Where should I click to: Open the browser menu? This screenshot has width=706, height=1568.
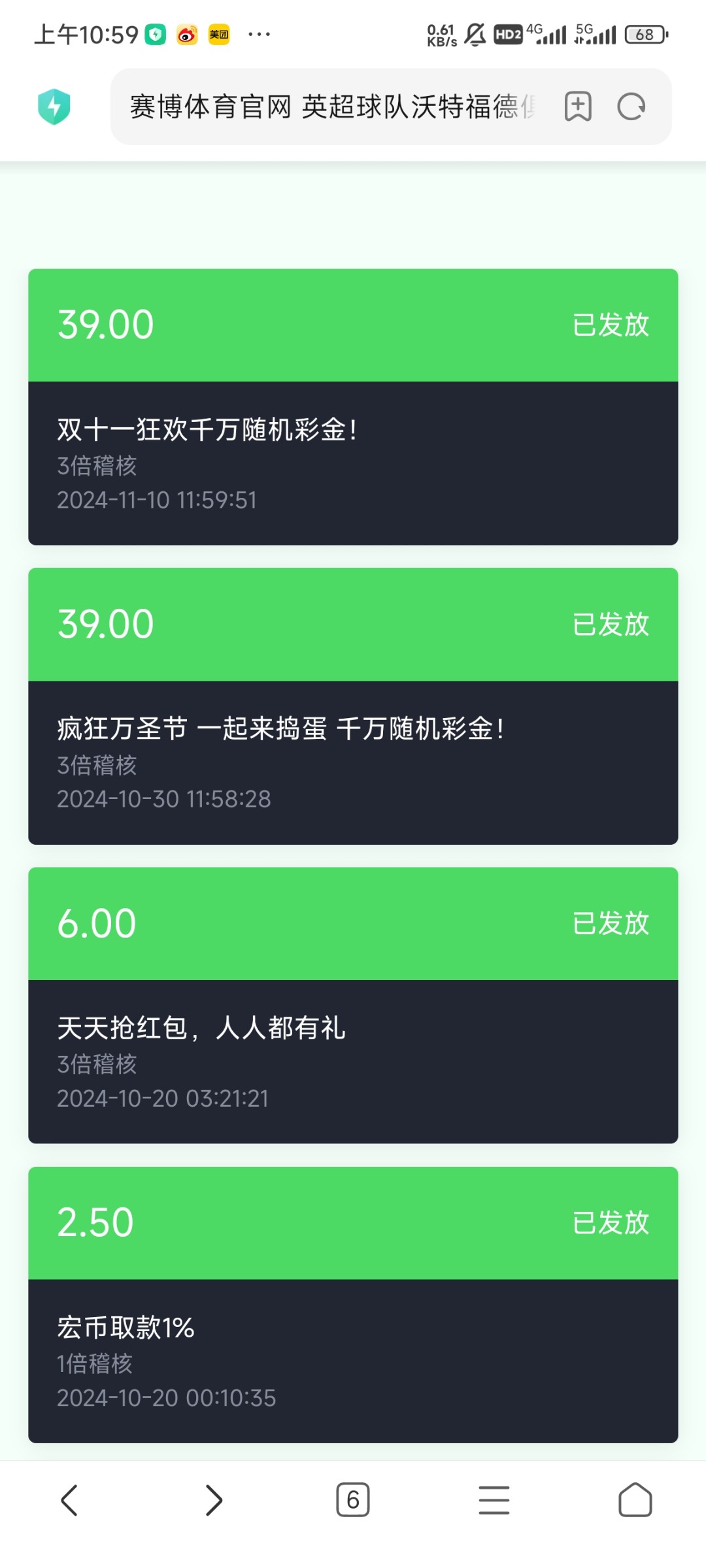494,1499
